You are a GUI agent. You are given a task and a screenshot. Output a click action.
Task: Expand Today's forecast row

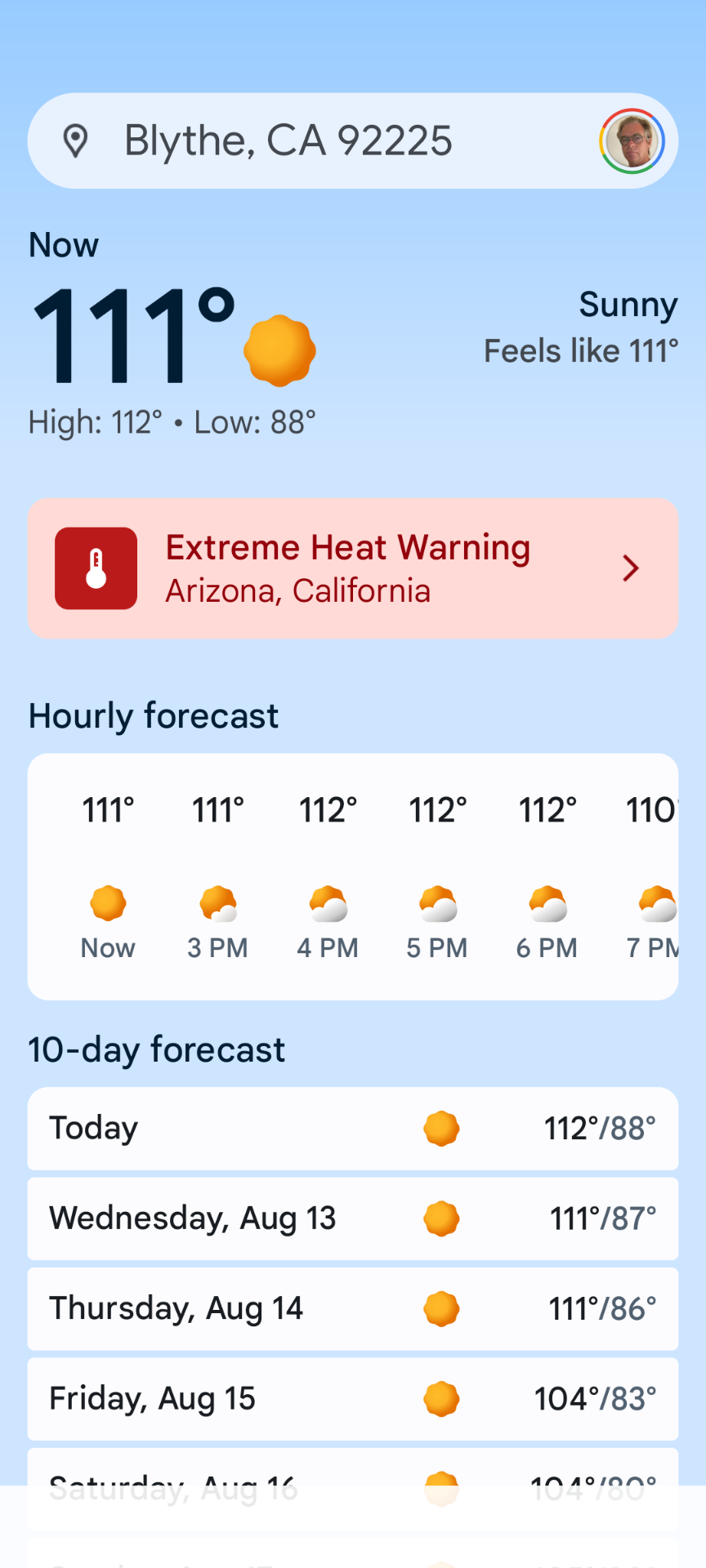click(353, 1129)
